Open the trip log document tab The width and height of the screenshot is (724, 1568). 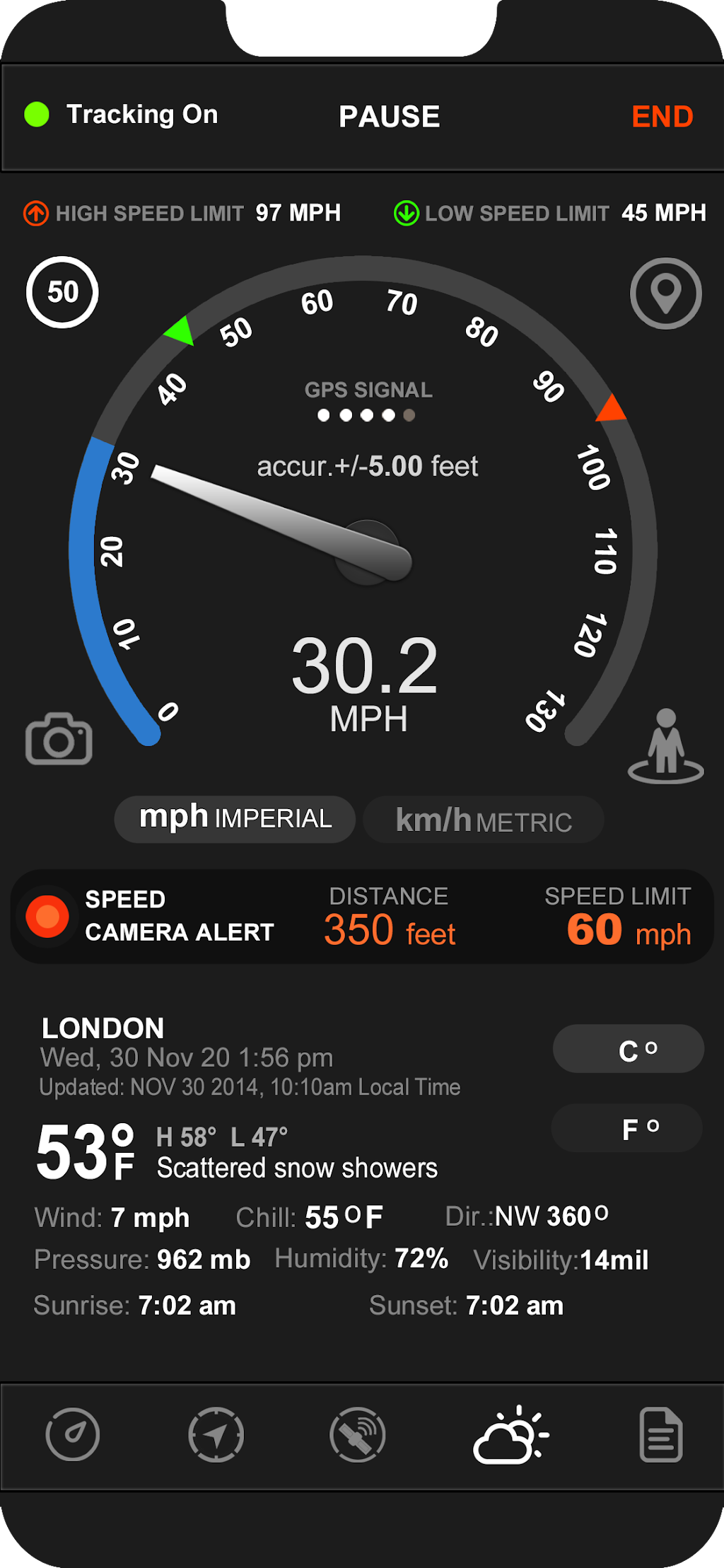coord(660,1434)
